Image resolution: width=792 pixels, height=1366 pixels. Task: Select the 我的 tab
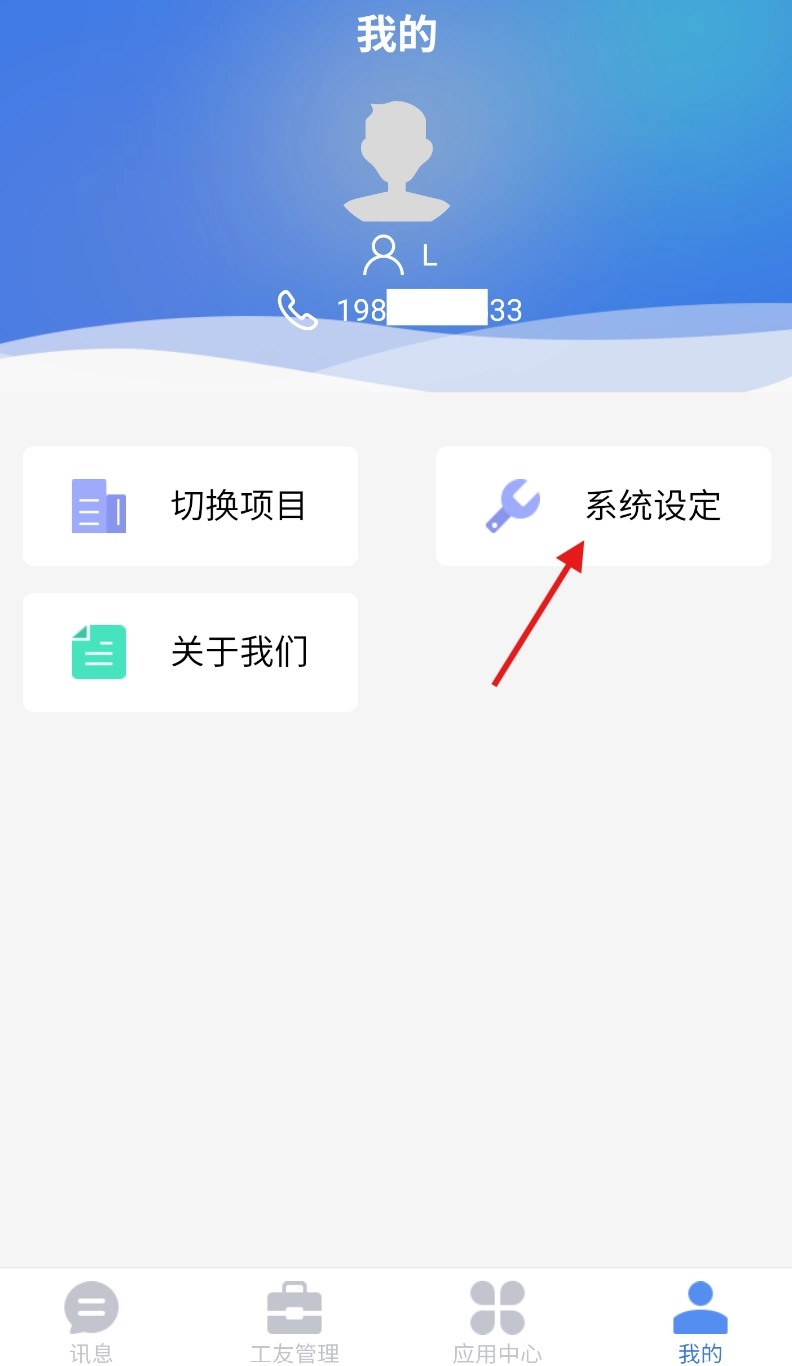click(700, 1320)
